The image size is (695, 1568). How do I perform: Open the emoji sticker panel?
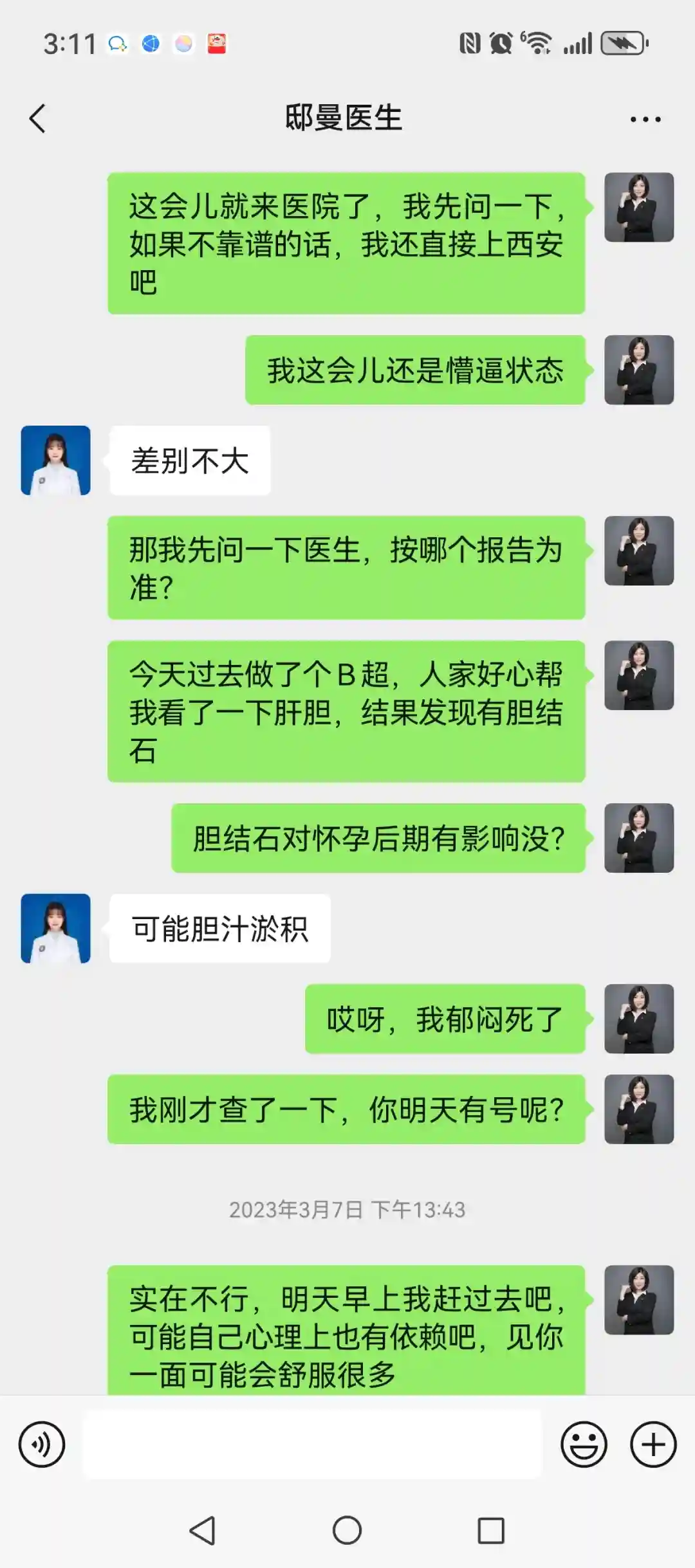[584, 1445]
